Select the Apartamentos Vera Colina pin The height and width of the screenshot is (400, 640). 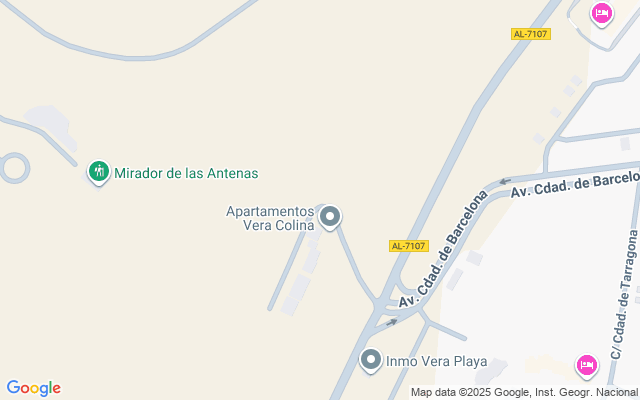pyautogui.click(x=330, y=217)
